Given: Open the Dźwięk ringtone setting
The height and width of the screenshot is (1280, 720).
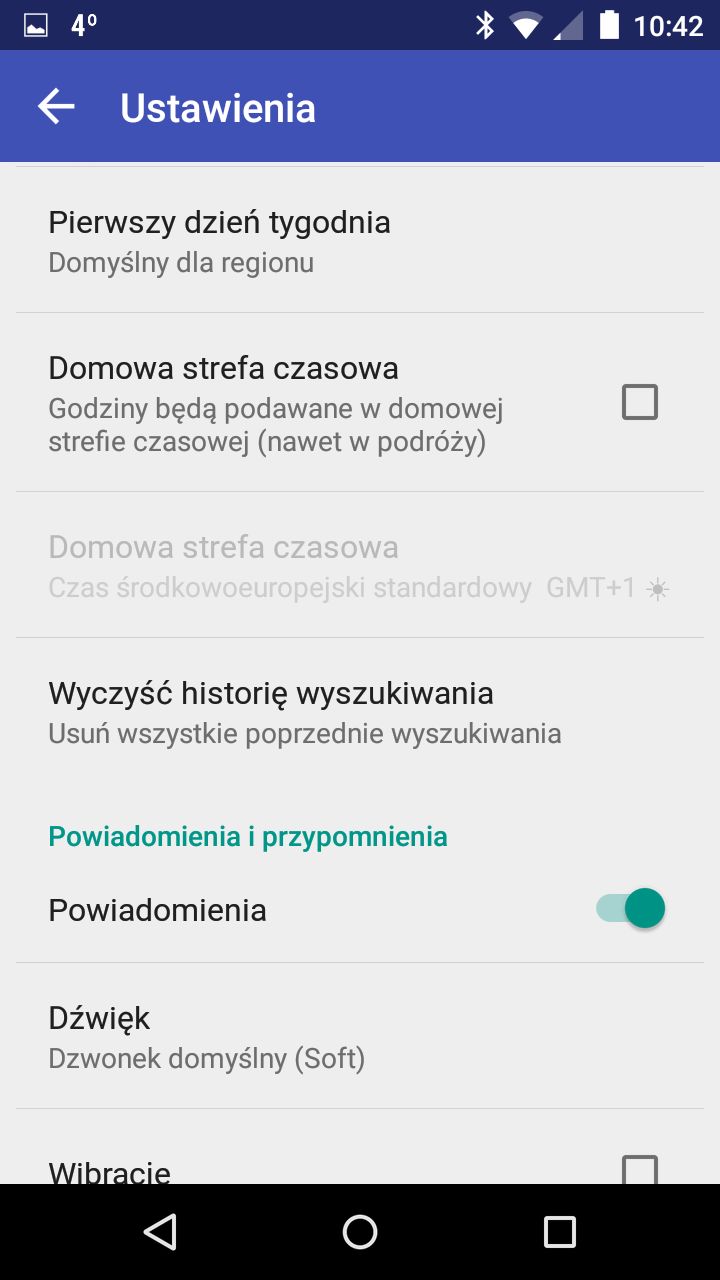Looking at the screenshot, I should tap(360, 1036).
